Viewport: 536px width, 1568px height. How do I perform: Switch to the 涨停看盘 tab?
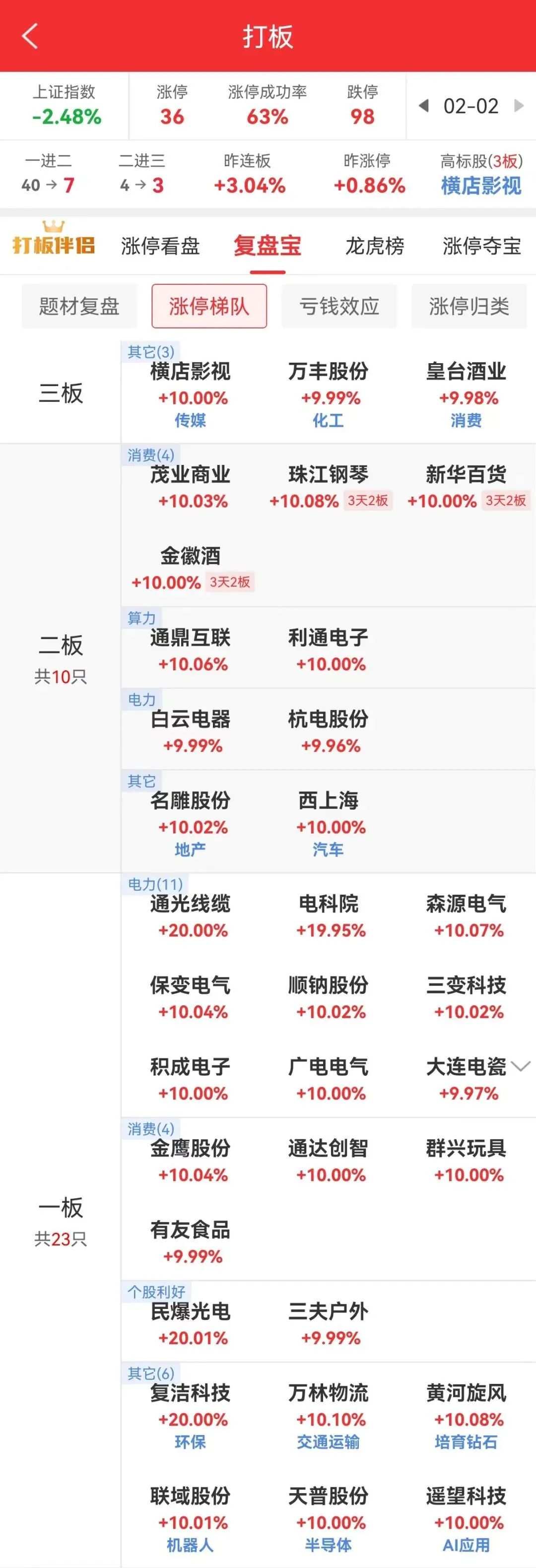pos(160,246)
